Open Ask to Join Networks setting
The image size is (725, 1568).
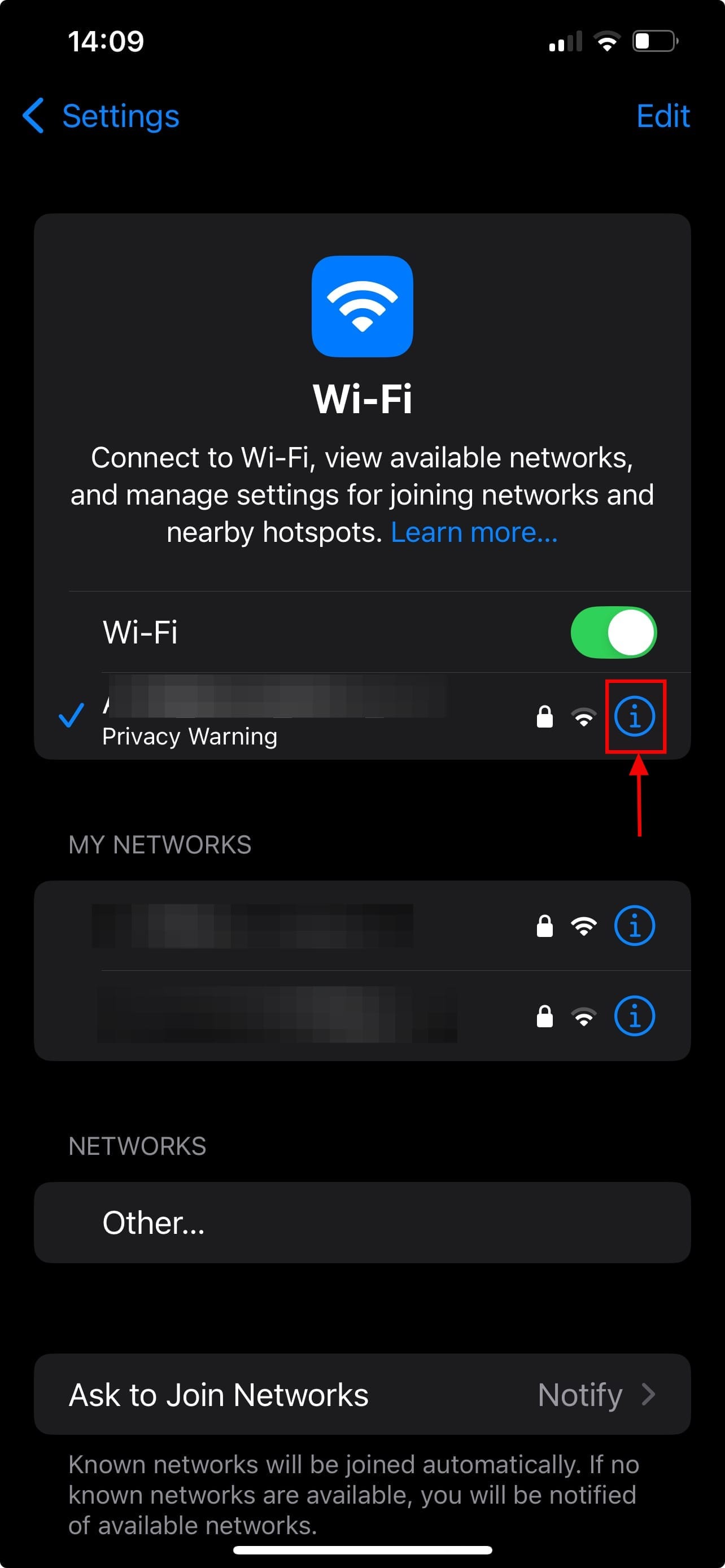pyautogui.click(x=362, y=1395)
